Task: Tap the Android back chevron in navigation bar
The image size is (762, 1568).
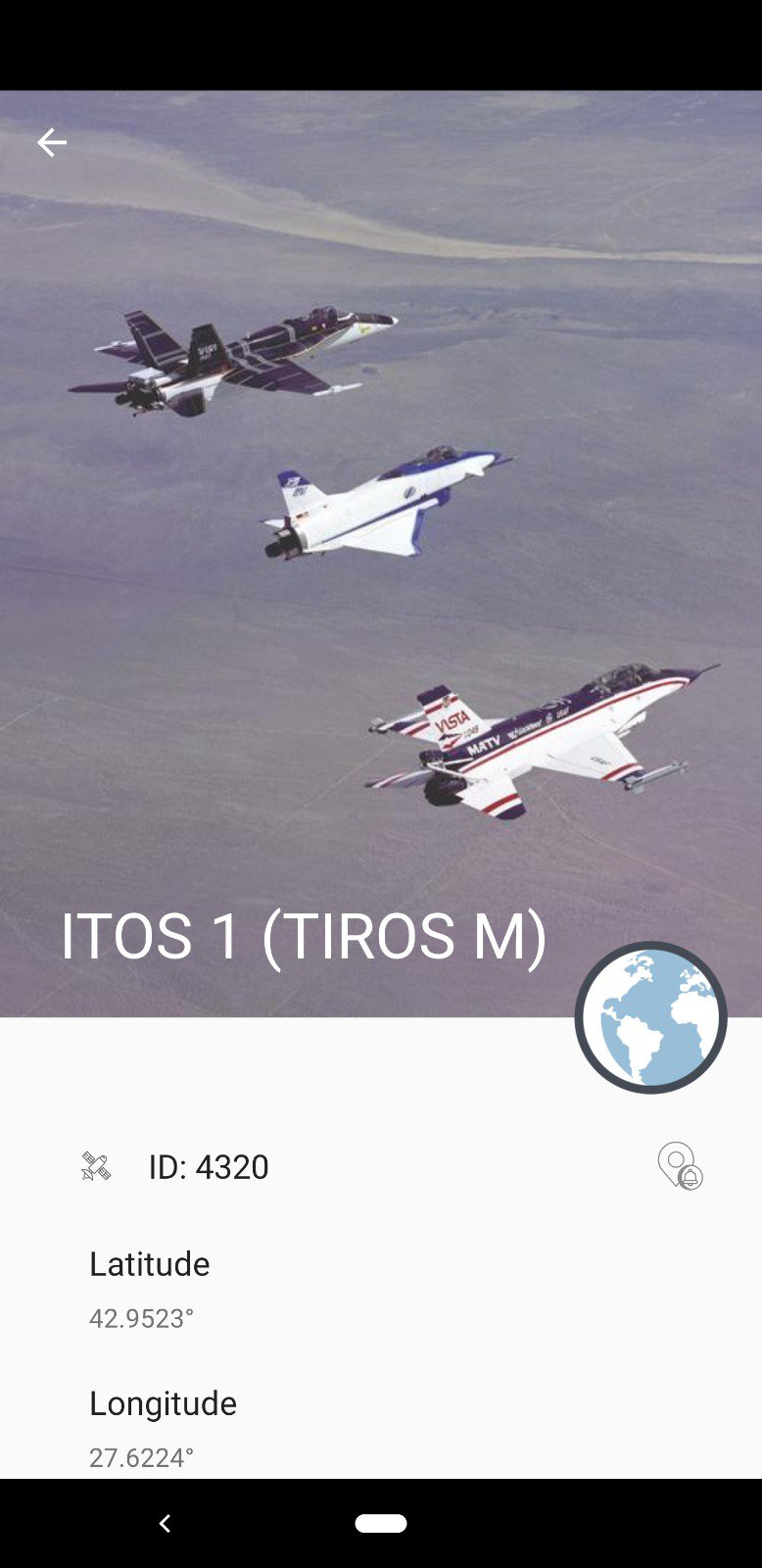Action: (x=165, y=1523)
